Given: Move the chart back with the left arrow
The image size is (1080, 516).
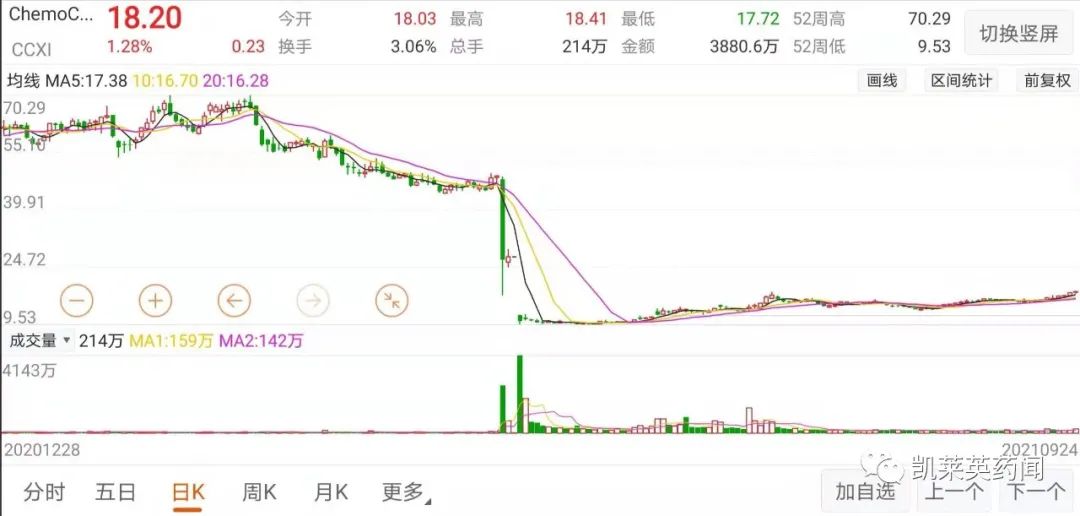Looking at the screenshot, I should pos(234,299).
